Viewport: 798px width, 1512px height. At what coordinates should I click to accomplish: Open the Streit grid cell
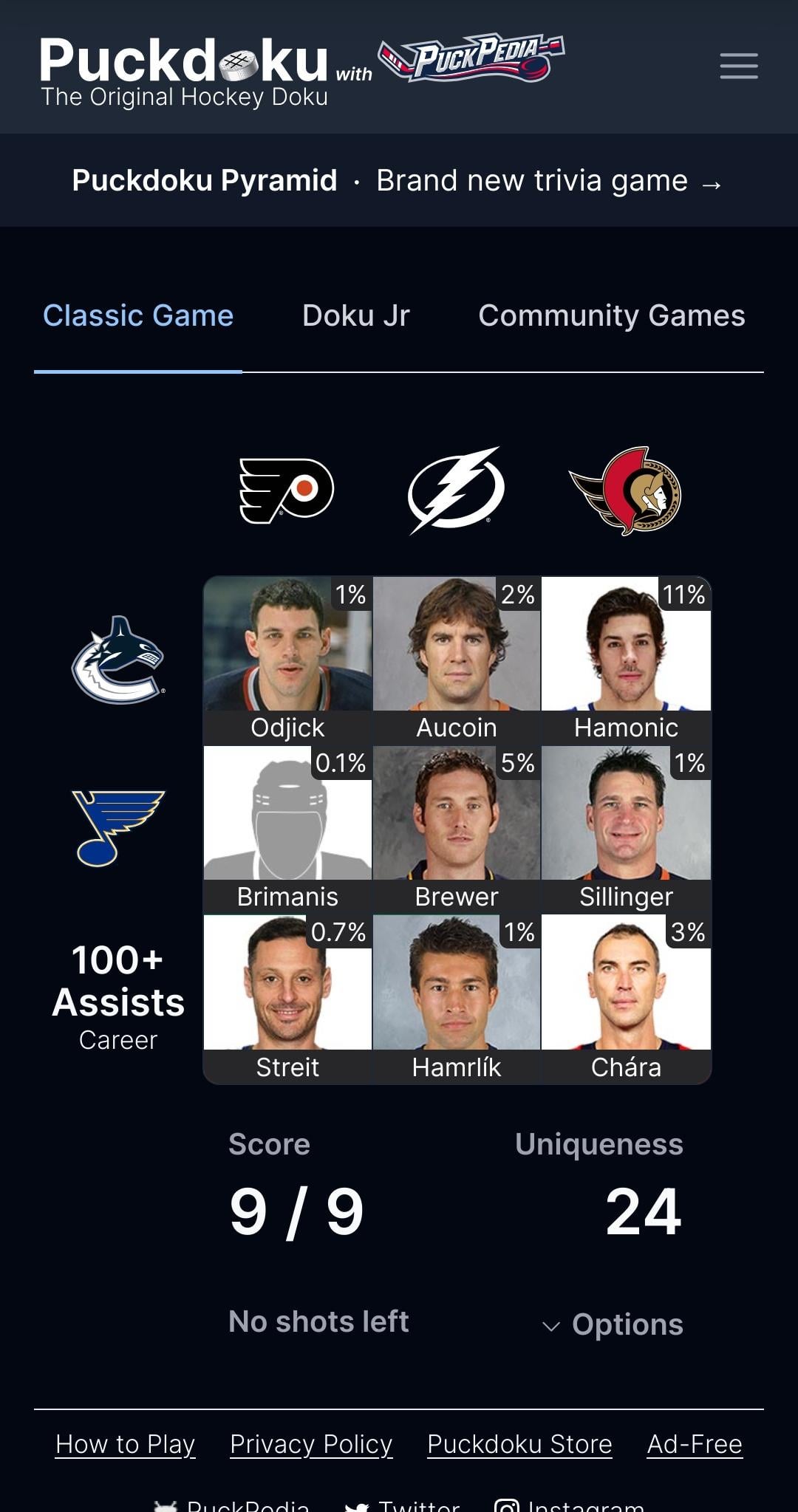[x=288, y=999]
